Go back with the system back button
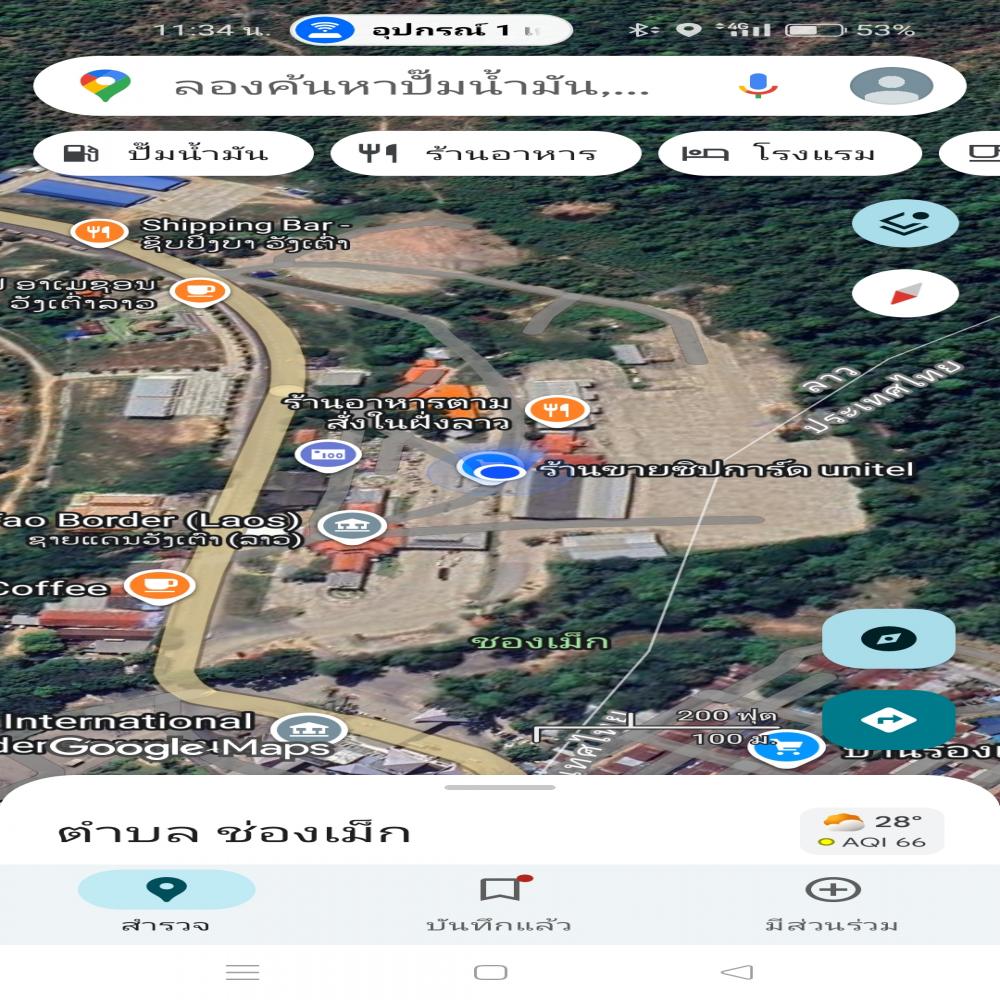1000x1000 pixels. coord(737,972)
